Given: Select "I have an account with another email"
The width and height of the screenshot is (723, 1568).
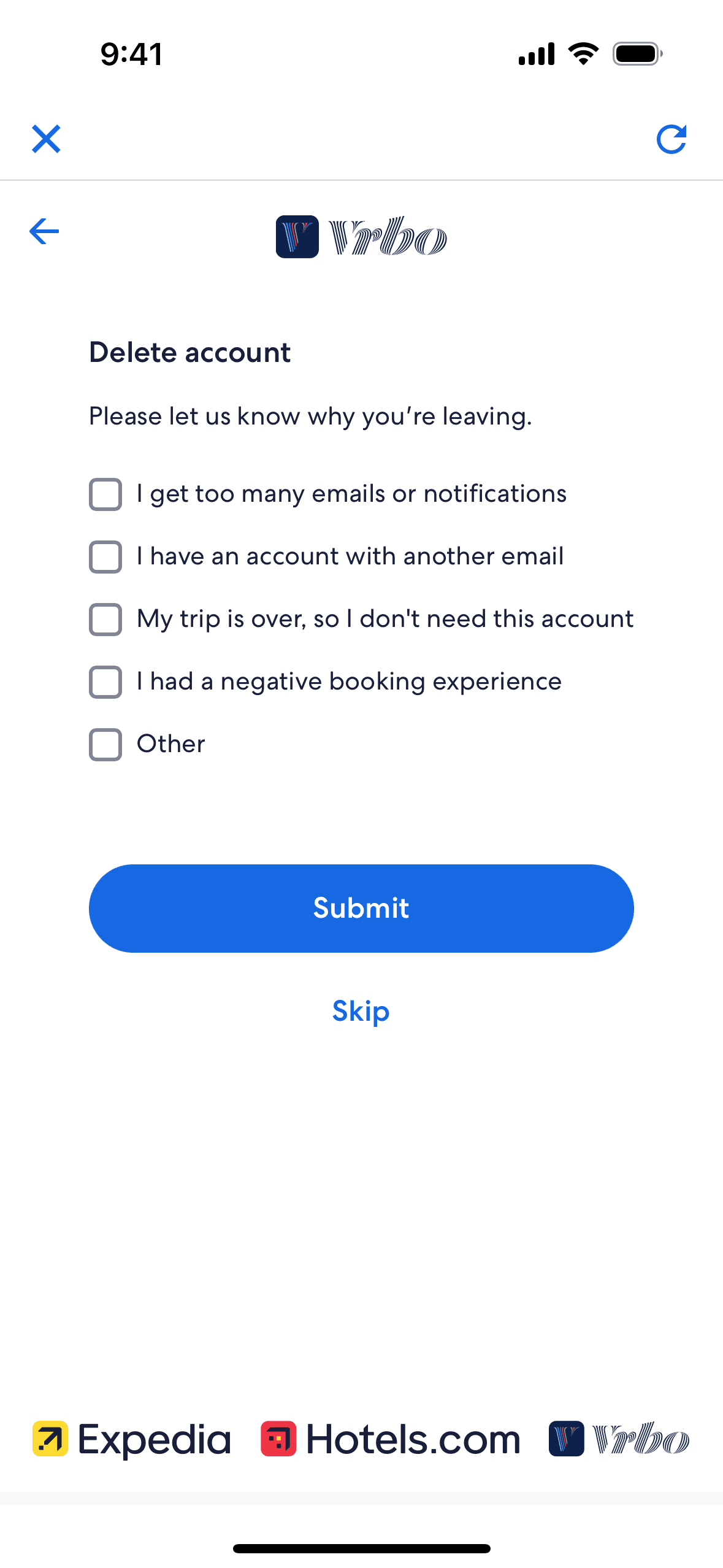Looking at the screenshot, I should [105, 557].
